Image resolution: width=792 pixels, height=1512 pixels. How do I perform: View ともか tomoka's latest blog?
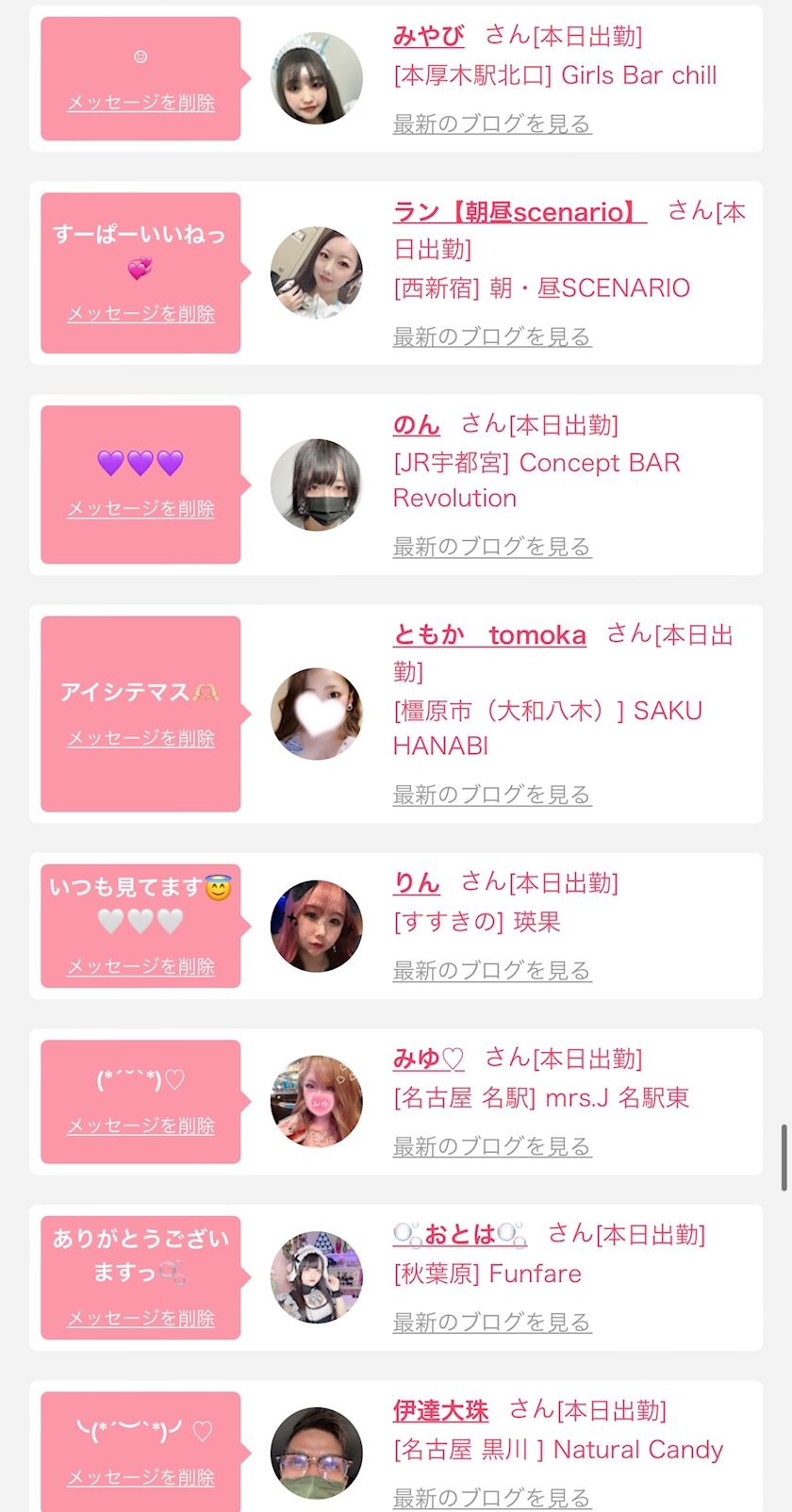492,795
